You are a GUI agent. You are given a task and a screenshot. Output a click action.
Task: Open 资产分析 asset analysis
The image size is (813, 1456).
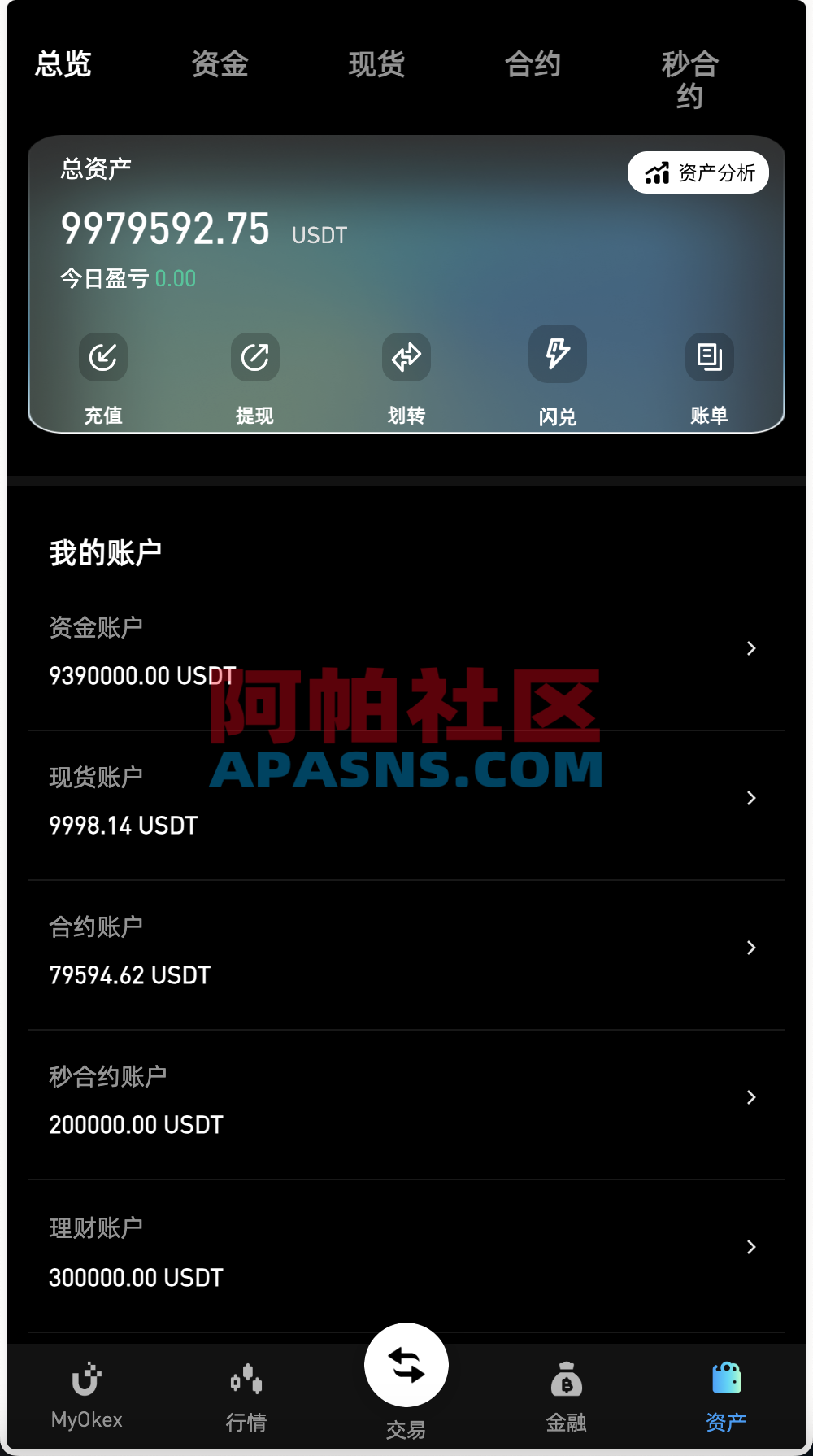click(699, 172)
